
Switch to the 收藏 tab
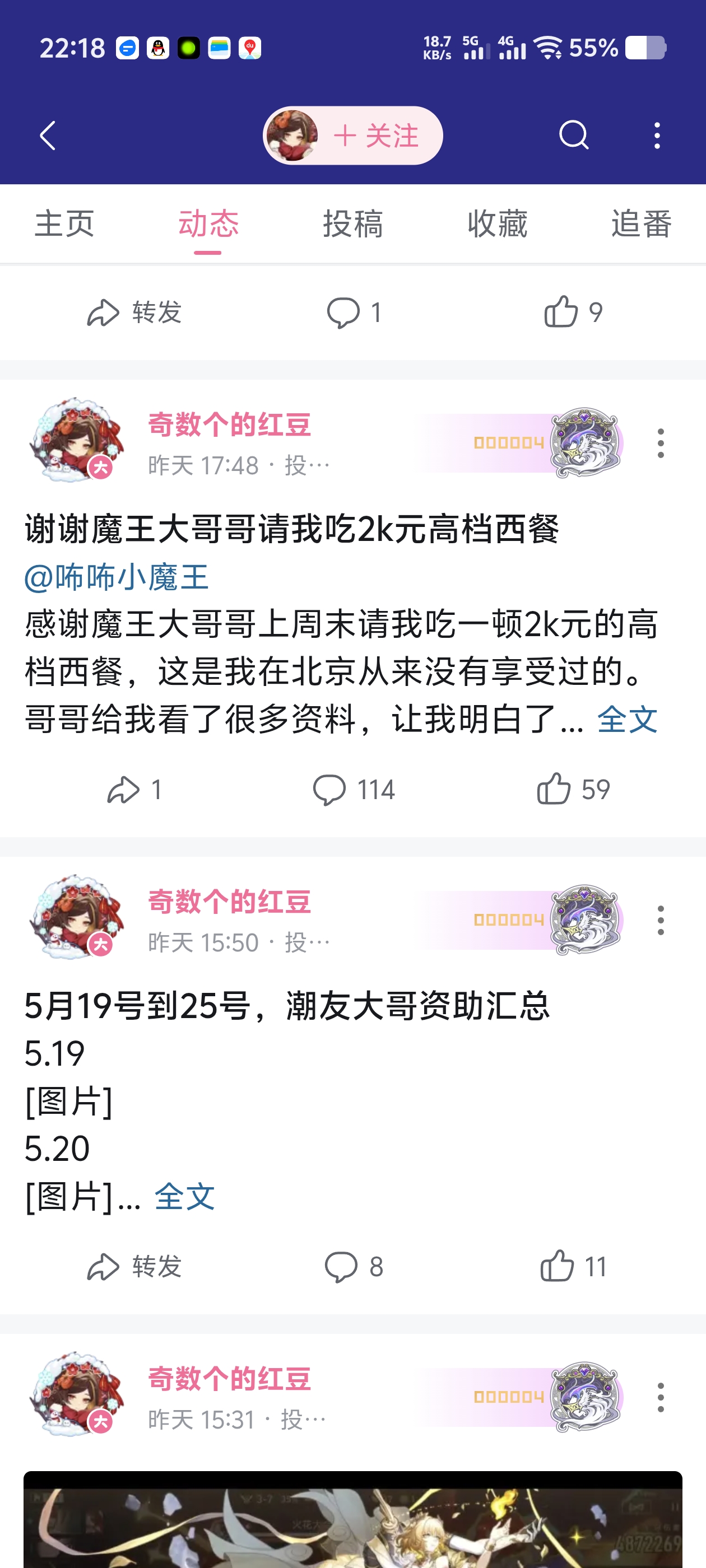point(498,223)
